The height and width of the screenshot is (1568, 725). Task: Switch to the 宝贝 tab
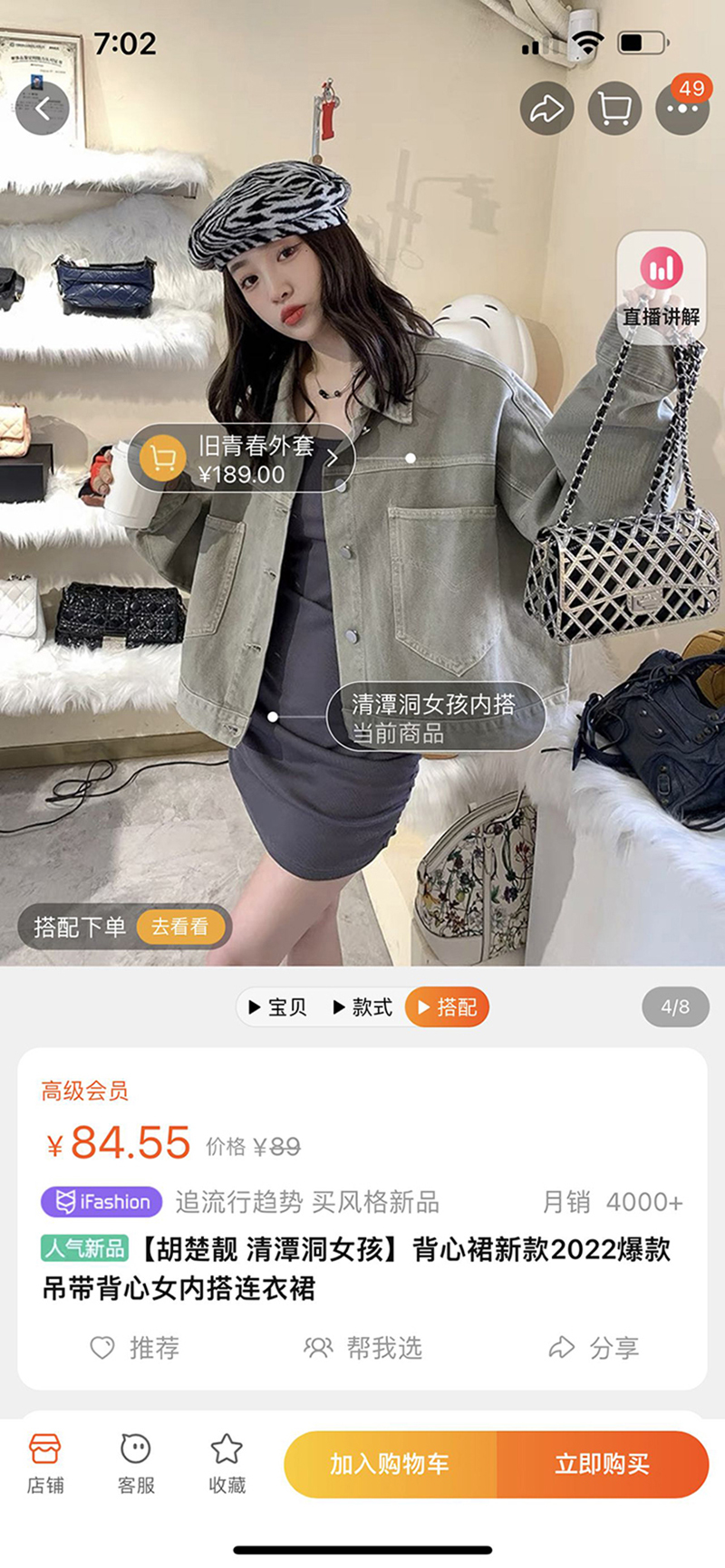(x=277, y=1007)
